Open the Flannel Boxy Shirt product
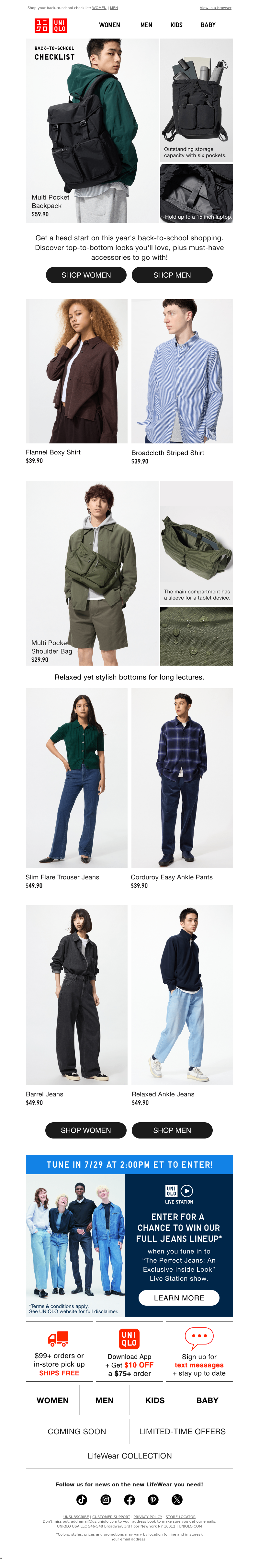 [77, 371]
